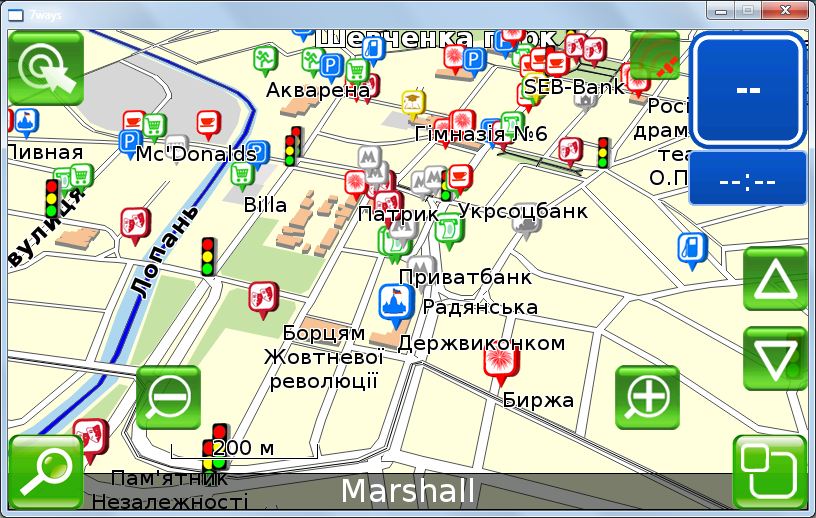Open the GPS satellite status button
This screenshot has height=518, width=816.
(655, 55)
